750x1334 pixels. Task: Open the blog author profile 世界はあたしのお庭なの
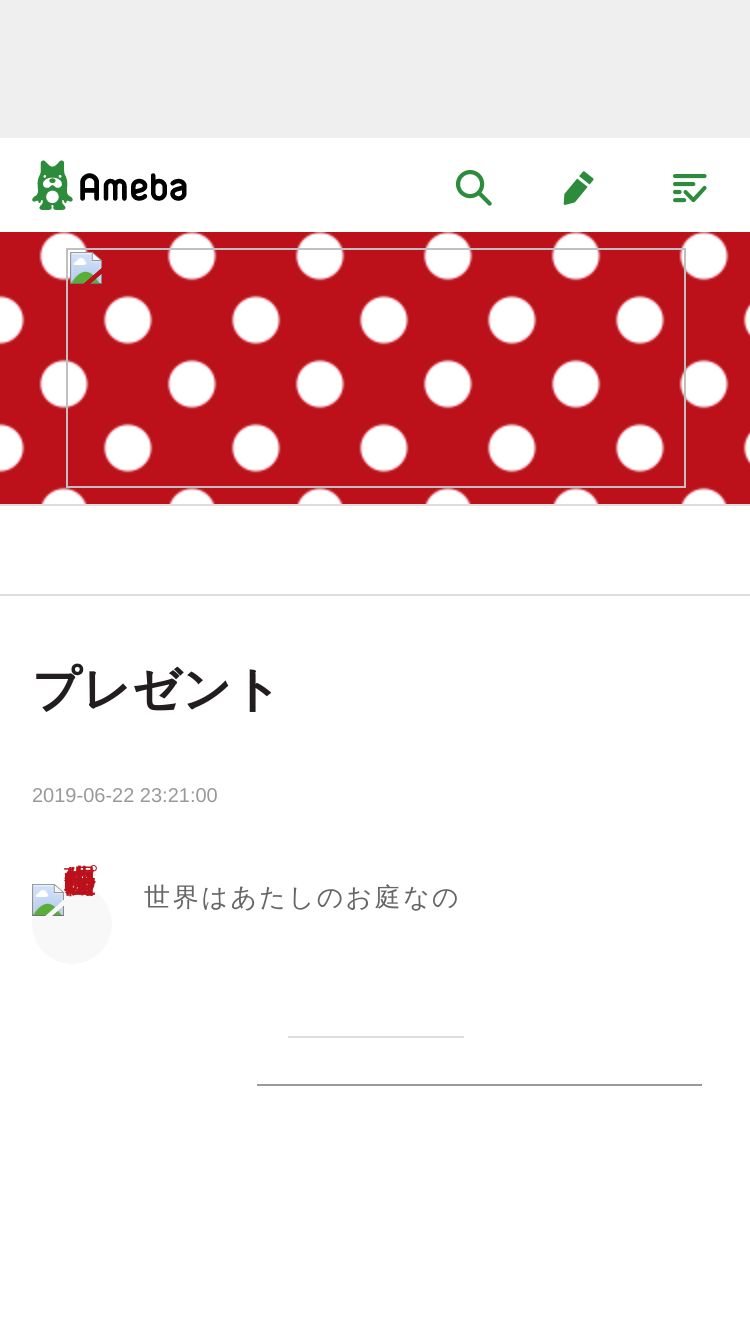[301, 897]
